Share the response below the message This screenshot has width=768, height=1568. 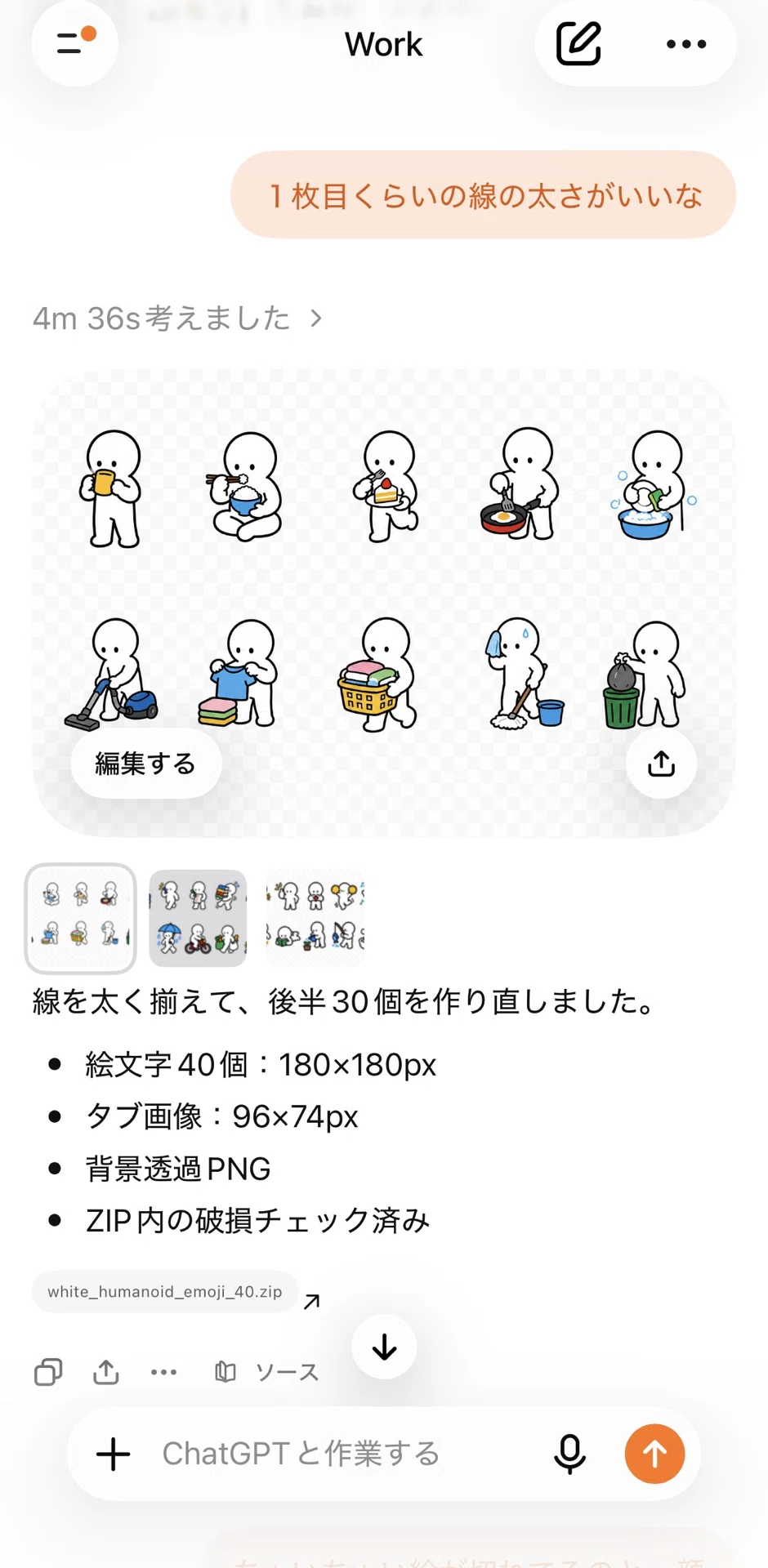coord(106,1372)
